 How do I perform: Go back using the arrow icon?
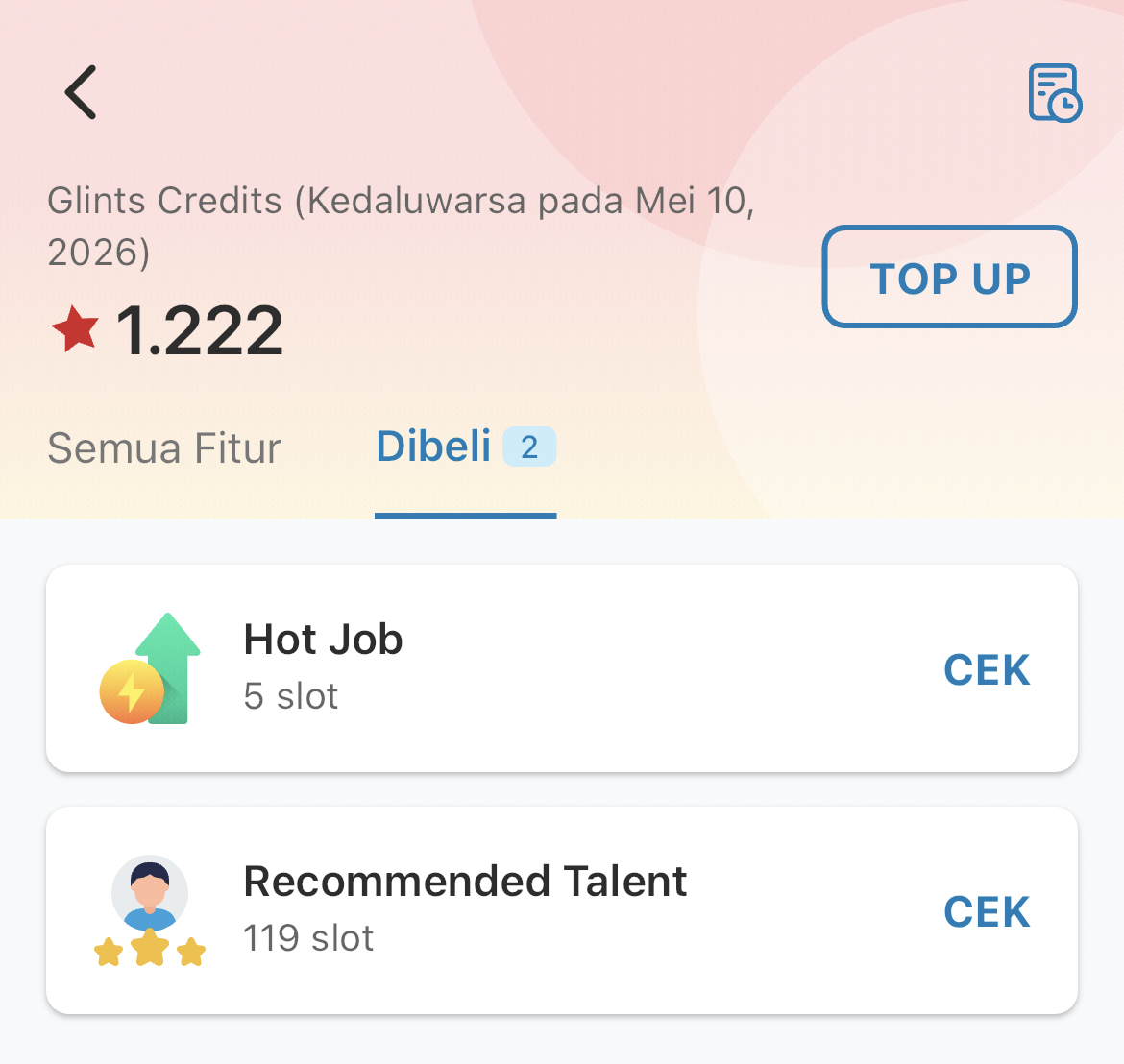point(81,92)
